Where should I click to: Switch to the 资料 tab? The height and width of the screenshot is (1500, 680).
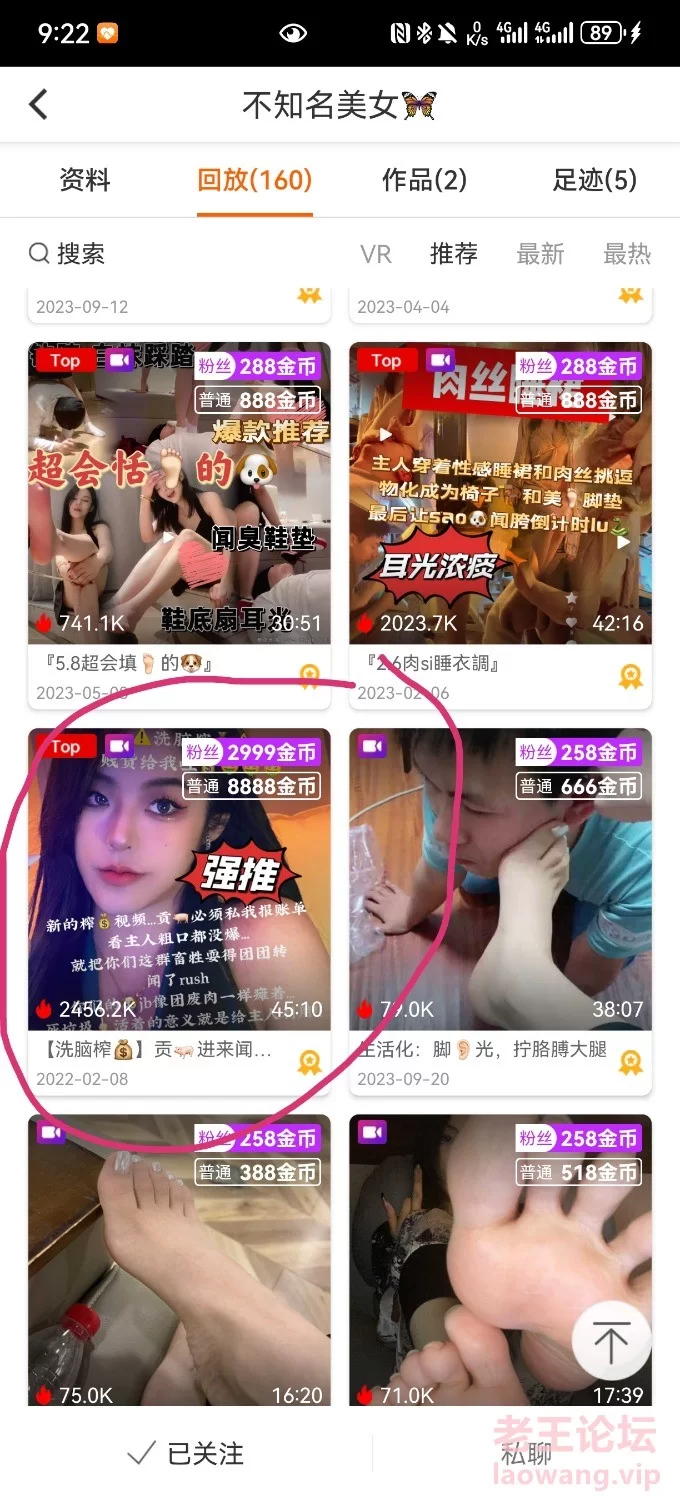click(85, 180)
